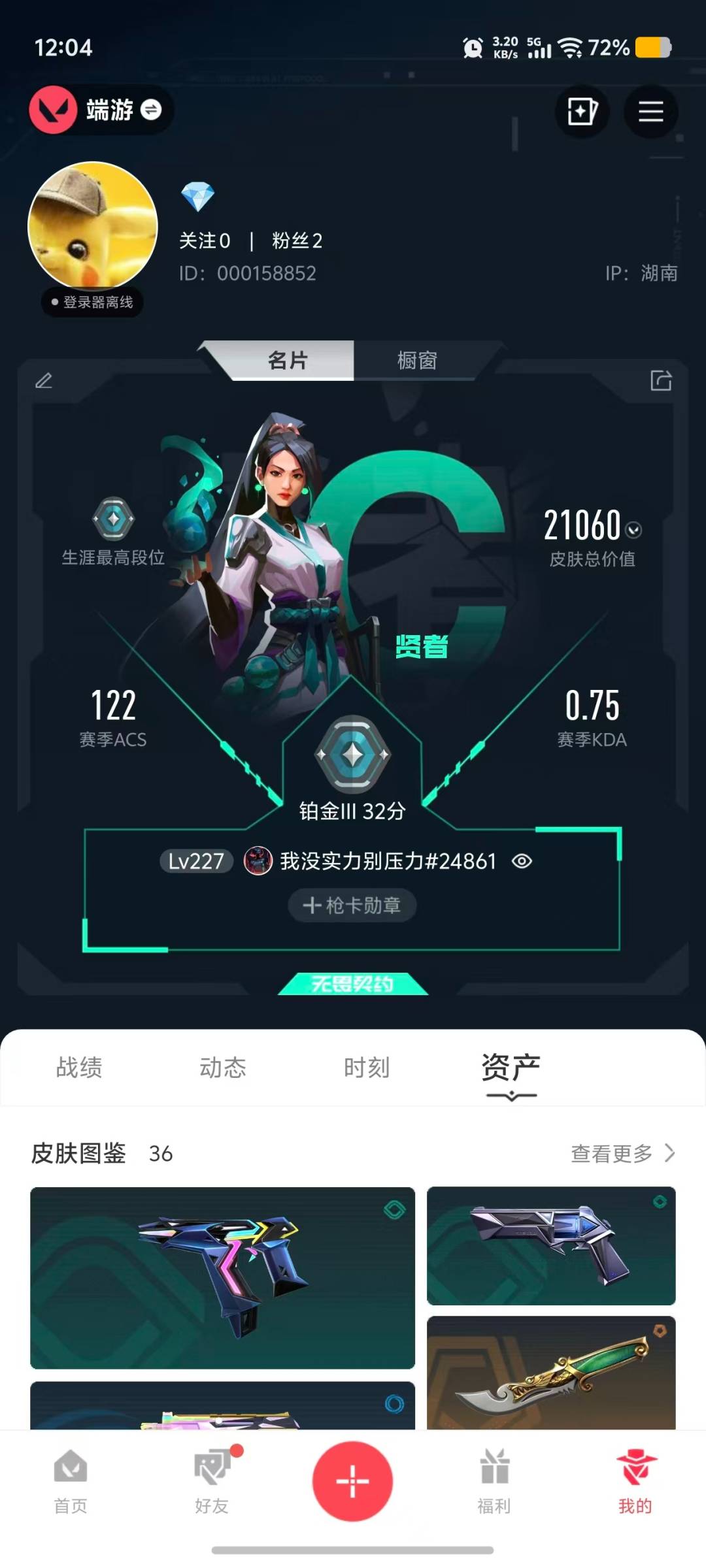Screen dimensions: 706x1568
Task: Select the 名片 tab
Action: coord(288,360)
